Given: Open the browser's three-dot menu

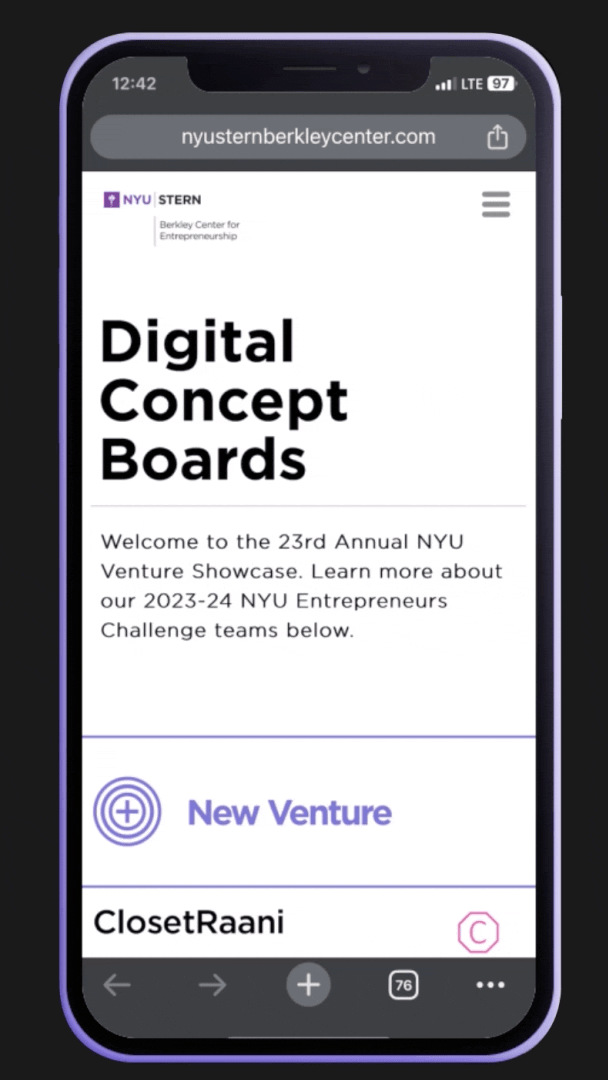Looking at the screenshot, I should tap(491, 985).
